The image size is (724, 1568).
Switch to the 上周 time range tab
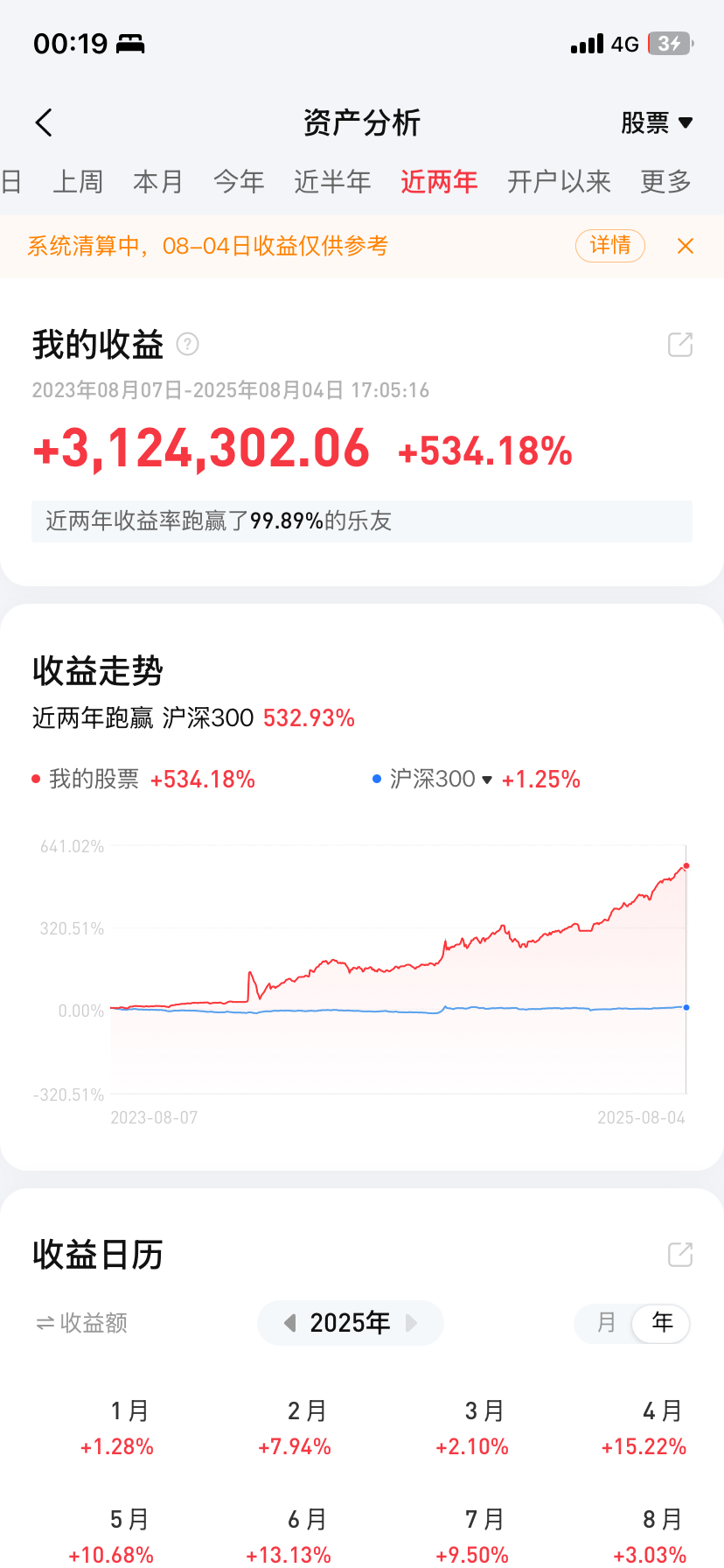78,182
